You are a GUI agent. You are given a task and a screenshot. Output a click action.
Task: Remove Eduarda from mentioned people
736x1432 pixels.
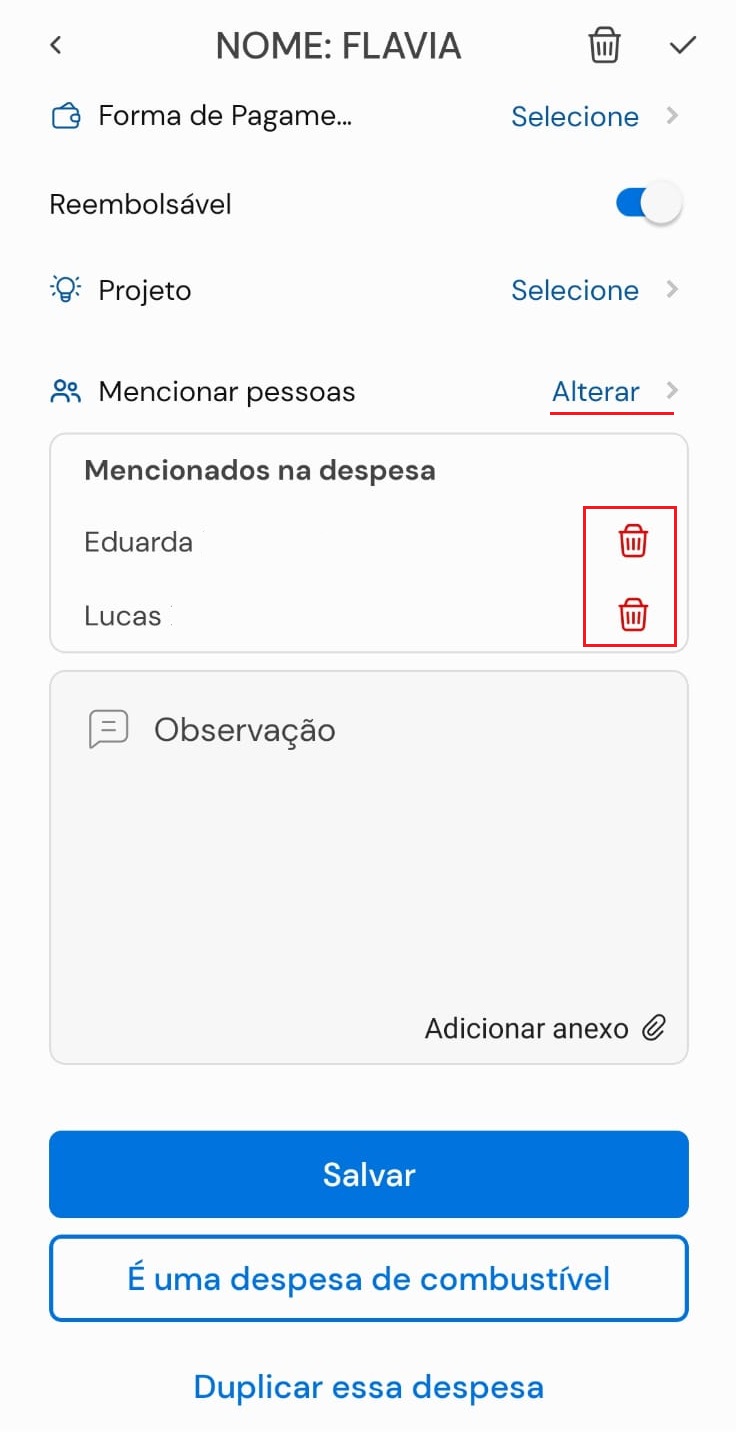pos(633,541)
